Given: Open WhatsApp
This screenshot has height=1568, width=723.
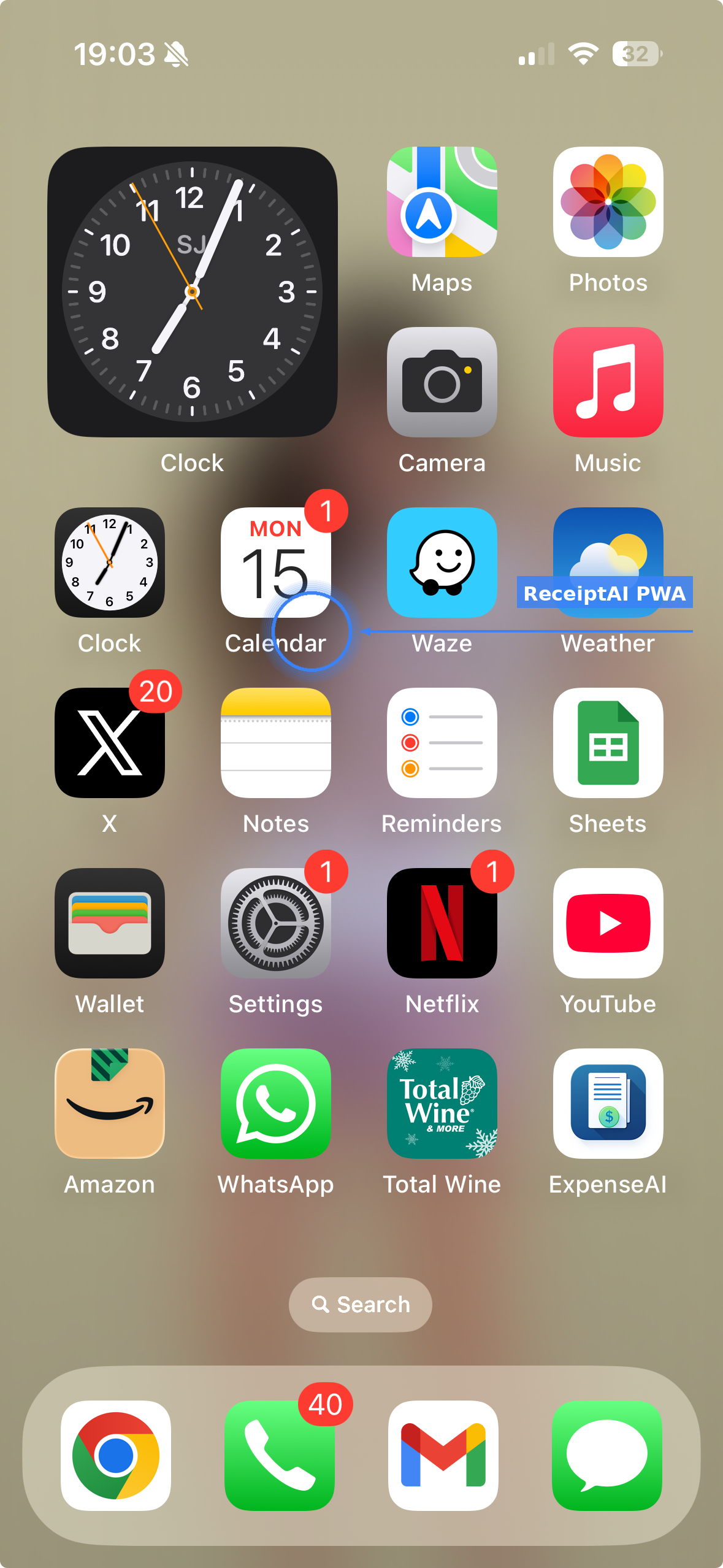Looking at the screenshot, I should pyautogui.click(x=275, y=1104).
